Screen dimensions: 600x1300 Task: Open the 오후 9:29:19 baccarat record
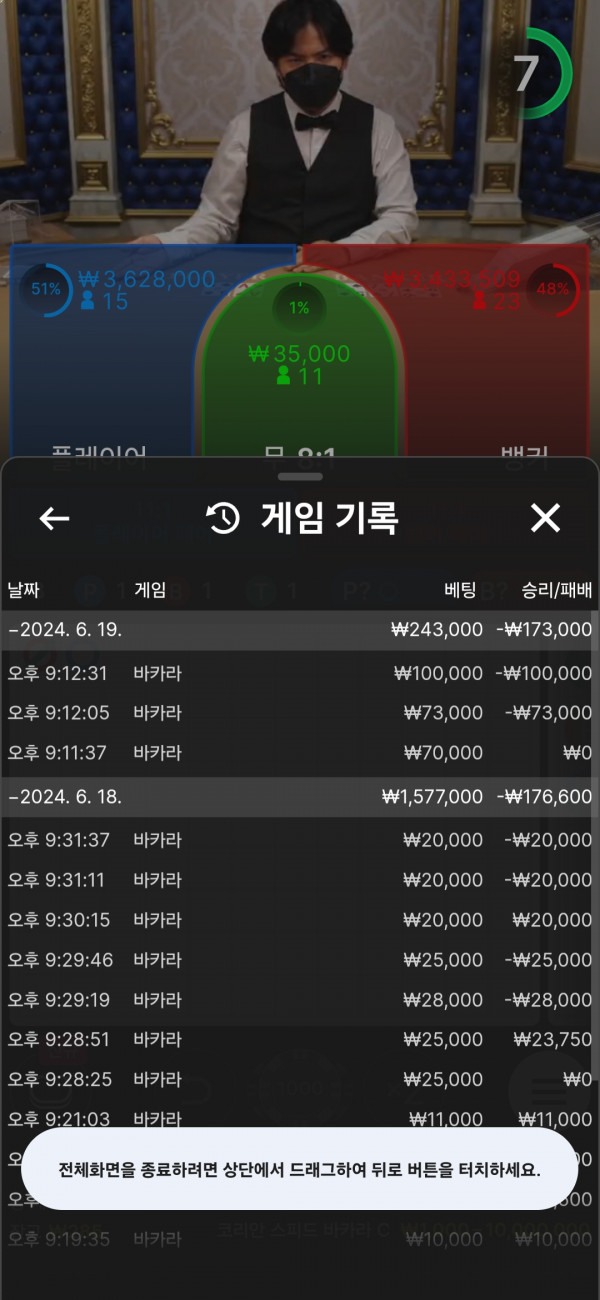[x=299, y=1000]
